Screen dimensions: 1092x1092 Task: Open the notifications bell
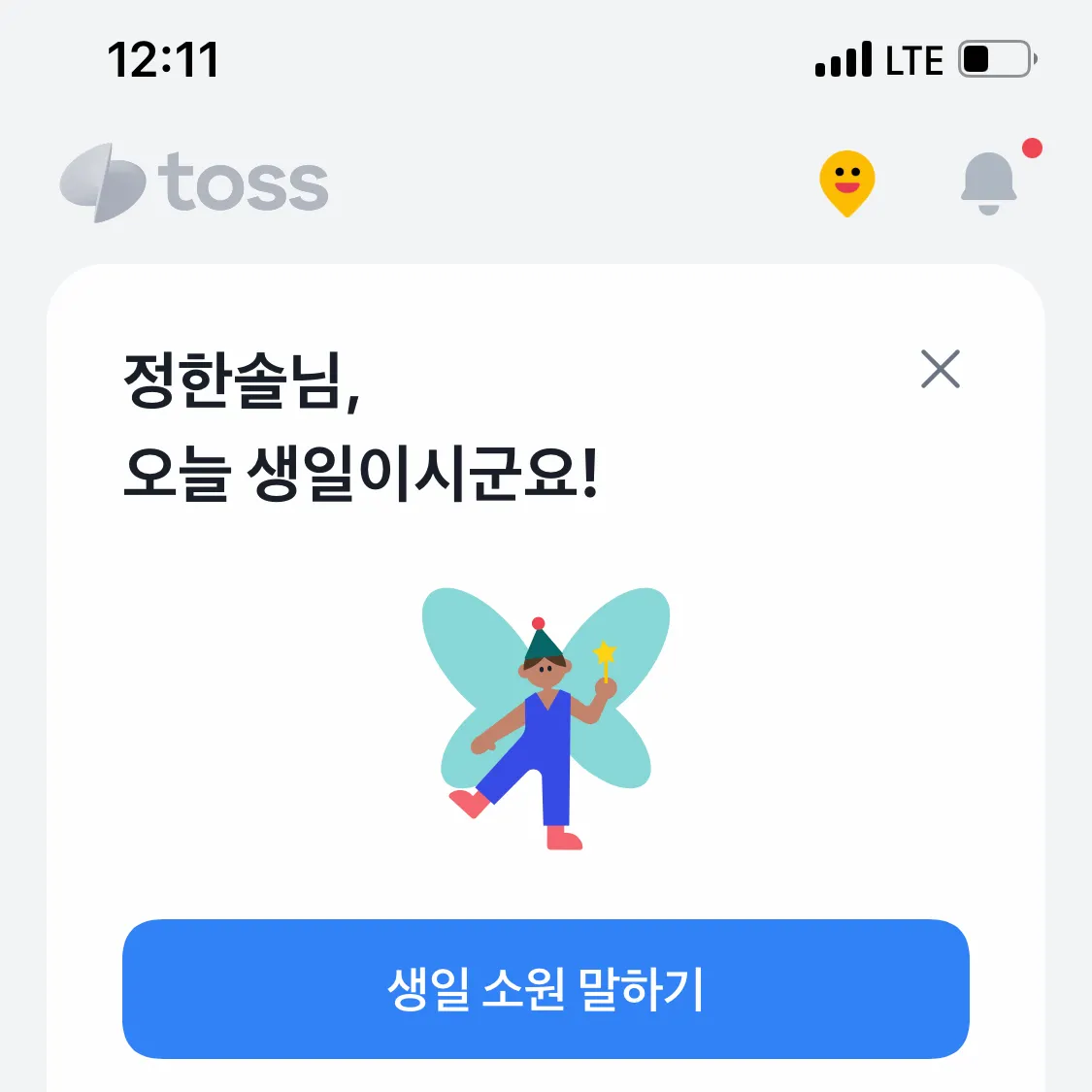point(989,182)
